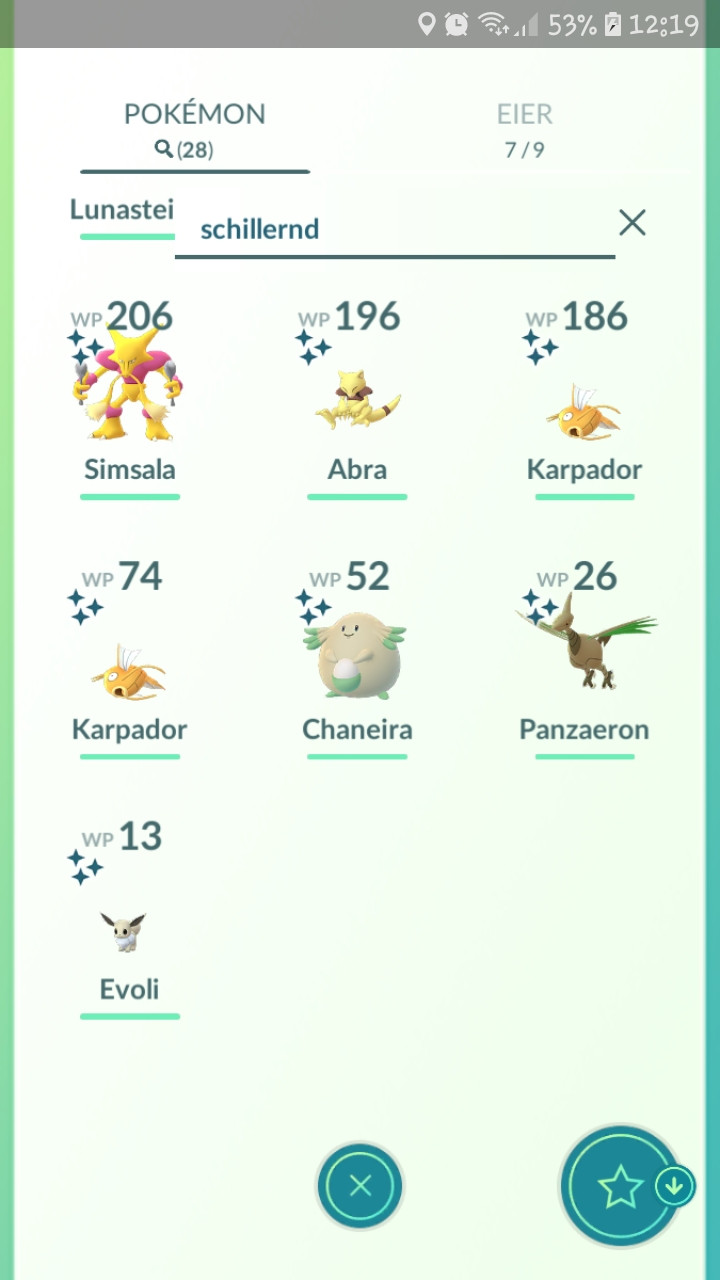This screenshot has width=720, height=1280.
Task: Close the Pokémon list
Action: click(x=360, y=1186)
